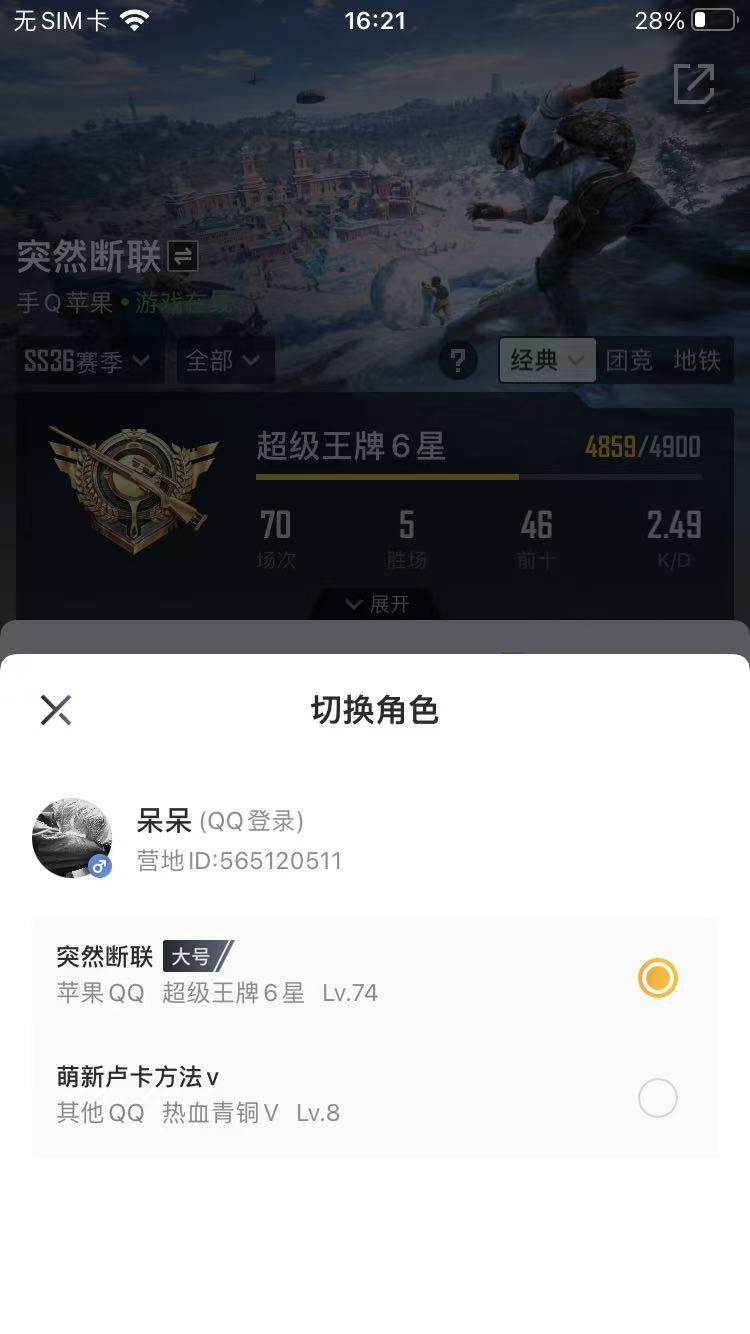750x1334 pixels.
Task: Select the 萌新卢卡方法v account radio button
Action: pos(657,1097)
